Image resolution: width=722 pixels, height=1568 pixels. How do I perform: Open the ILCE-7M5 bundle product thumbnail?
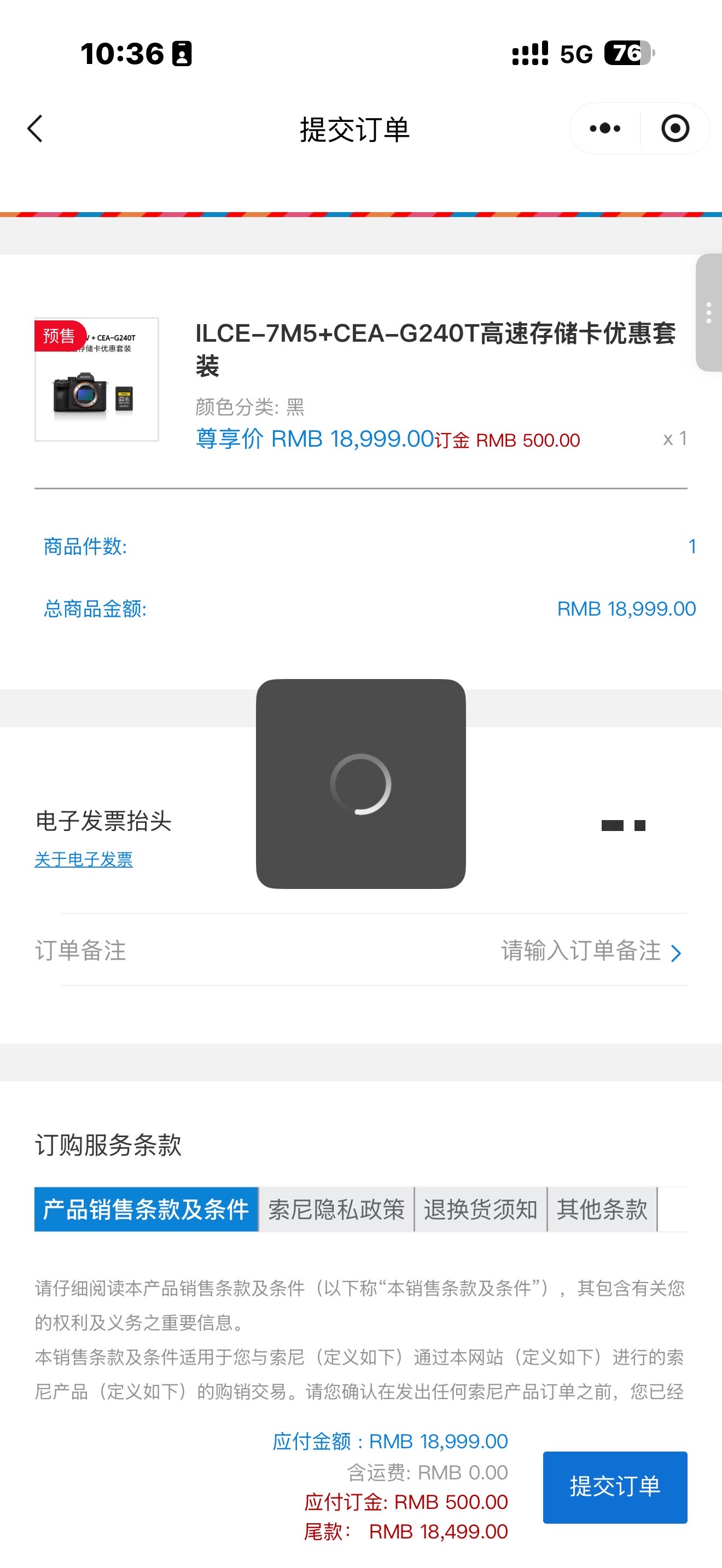coord(97,379)
